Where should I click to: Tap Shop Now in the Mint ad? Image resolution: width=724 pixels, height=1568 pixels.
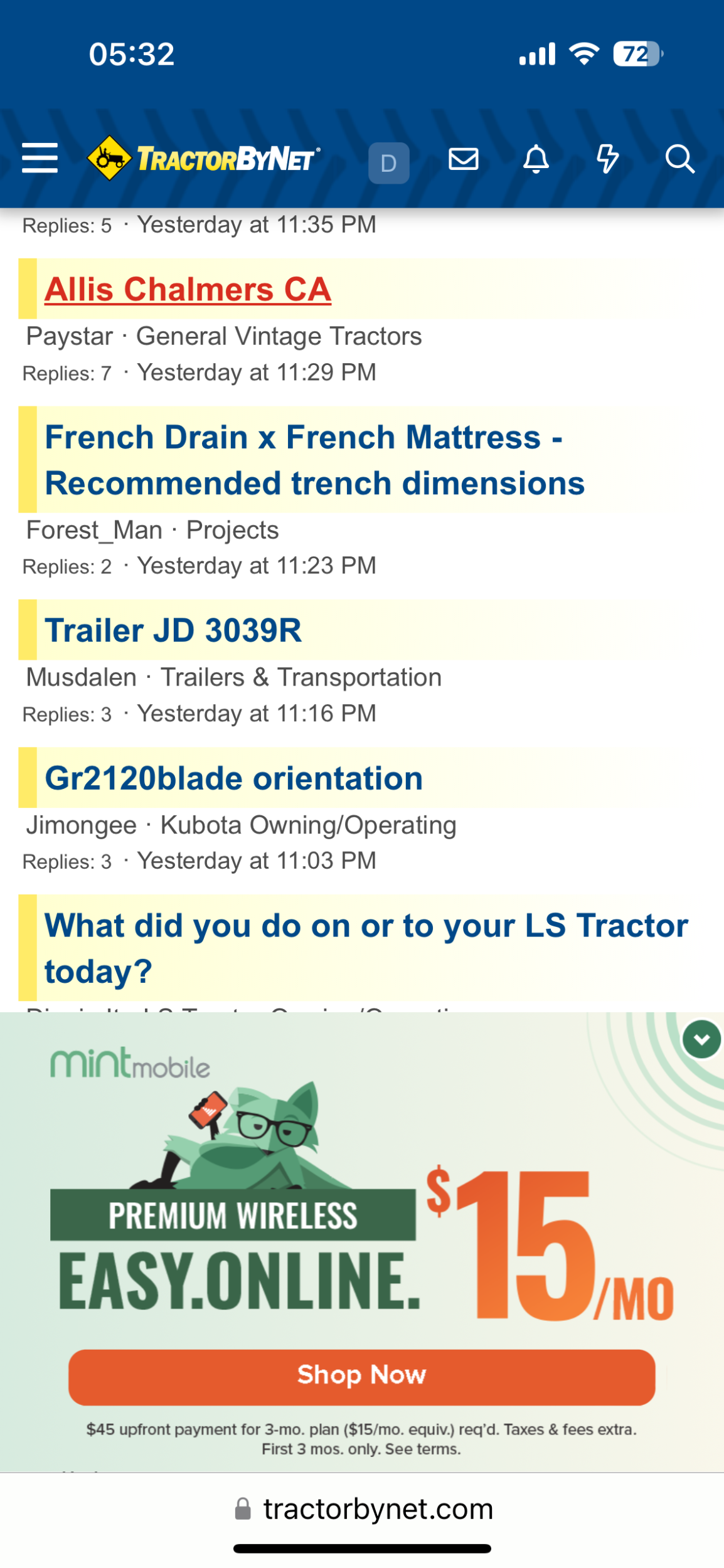point(361,1375)
